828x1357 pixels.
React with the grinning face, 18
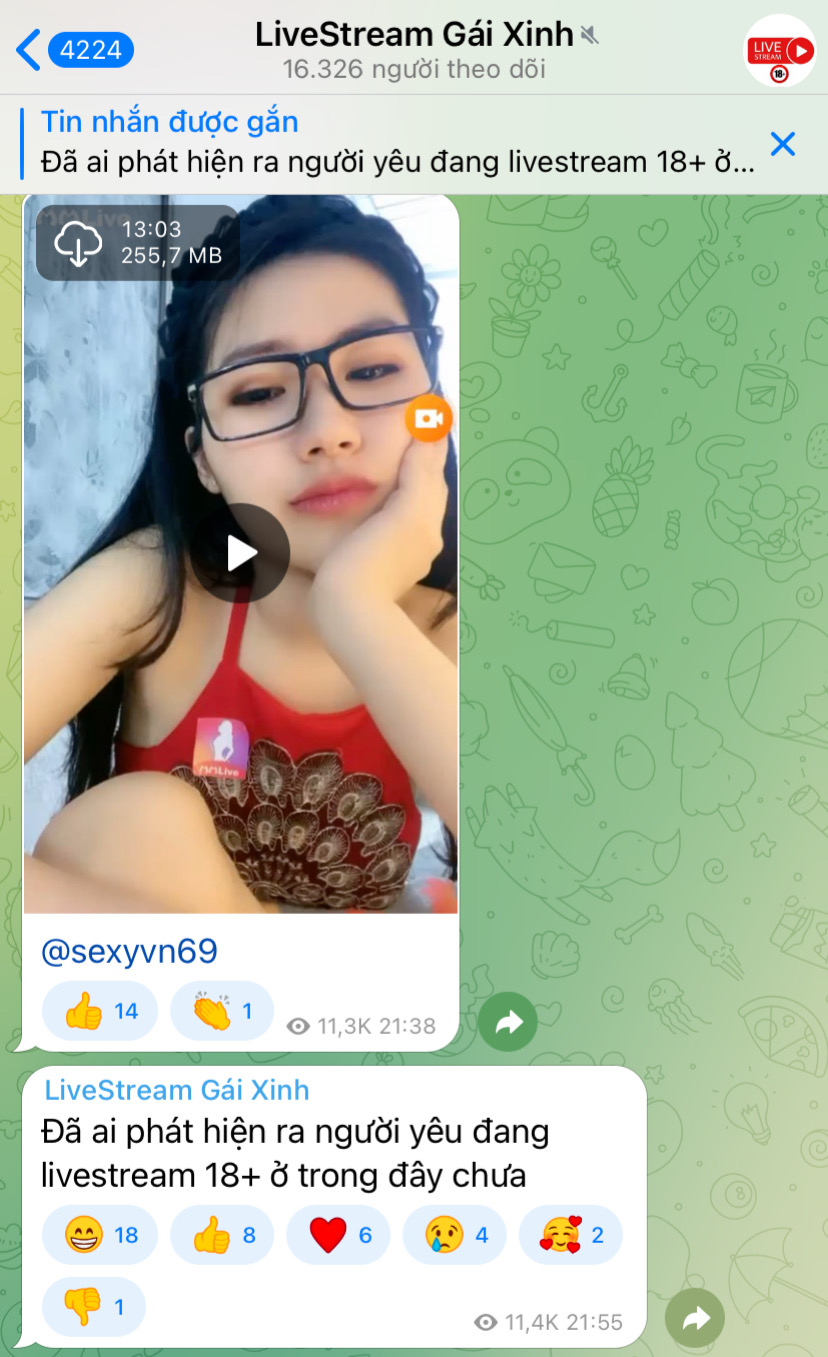100,1235
